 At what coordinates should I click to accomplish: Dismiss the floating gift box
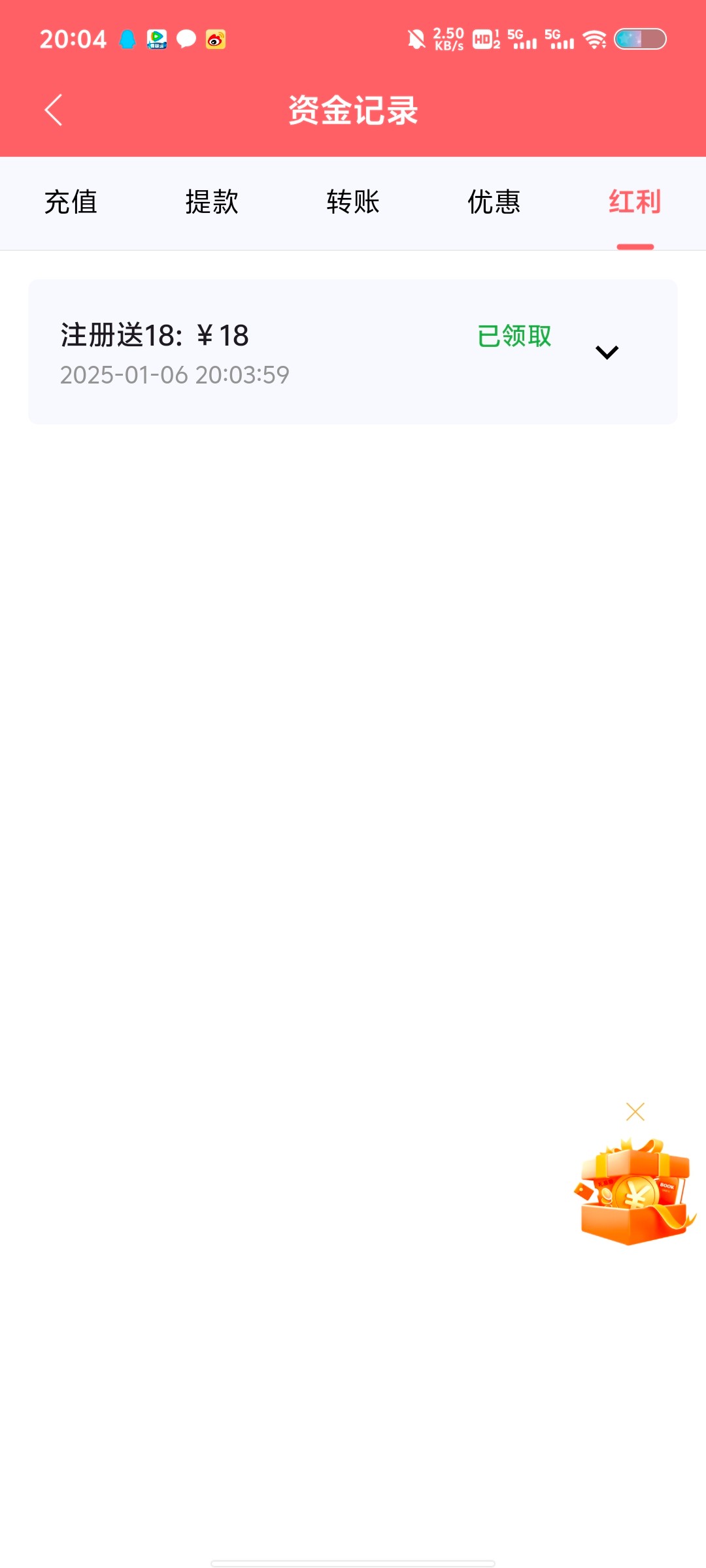point(635,1111)
